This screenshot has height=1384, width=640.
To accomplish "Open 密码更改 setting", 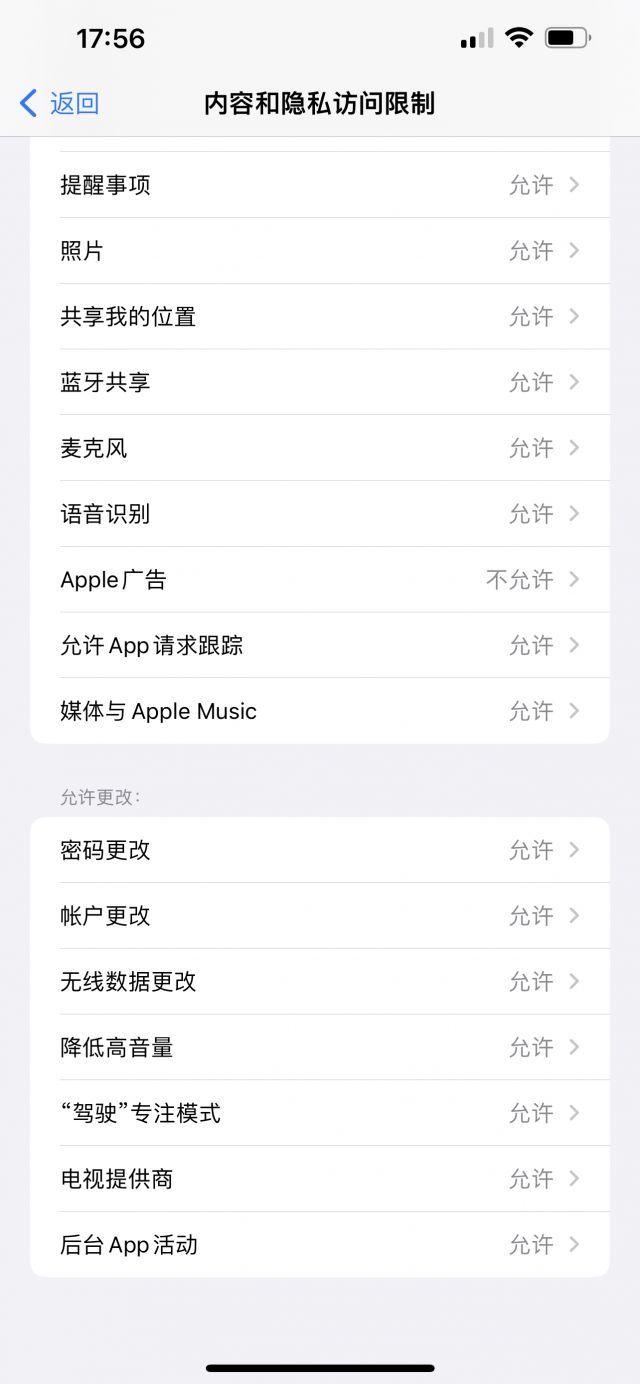I will 320,850.
